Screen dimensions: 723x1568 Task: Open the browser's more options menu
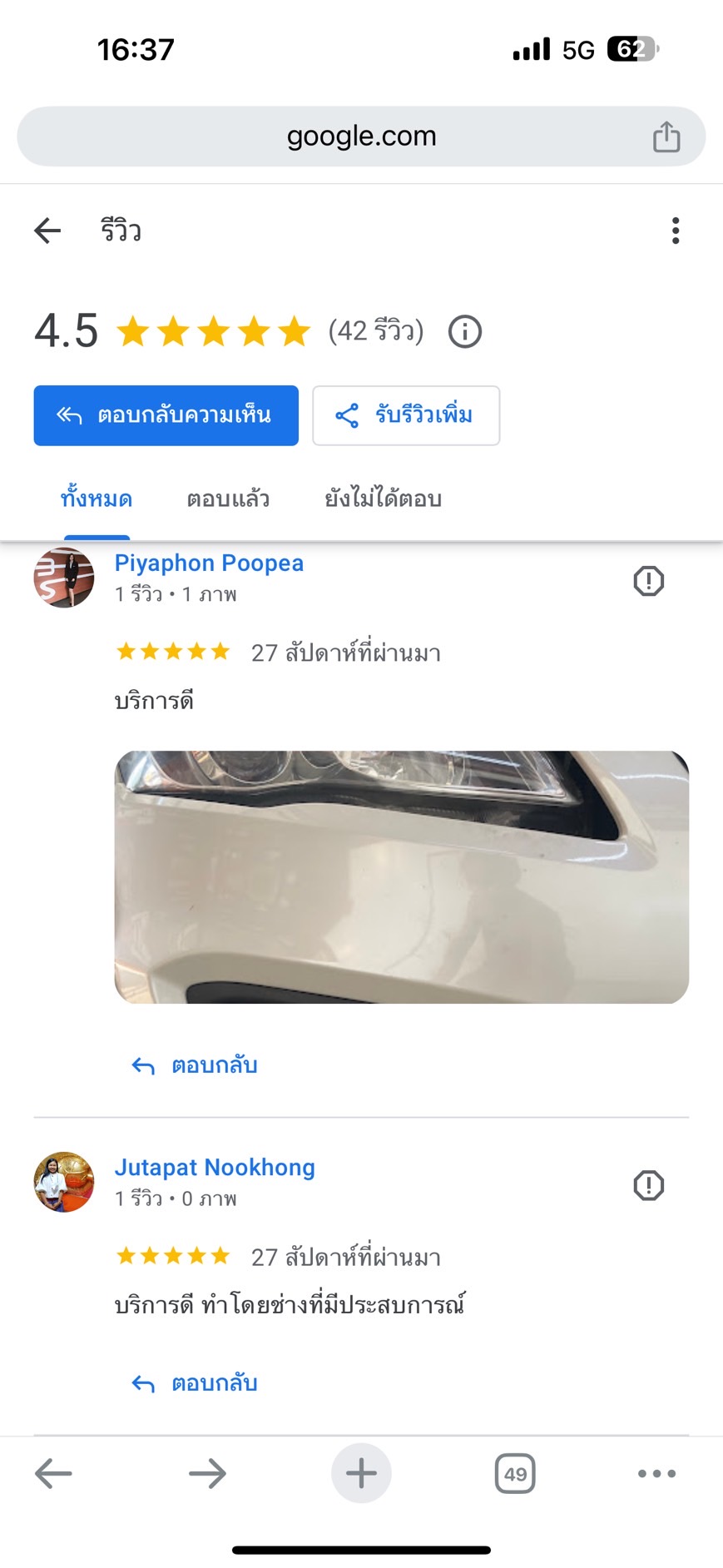pos(656,1473)
